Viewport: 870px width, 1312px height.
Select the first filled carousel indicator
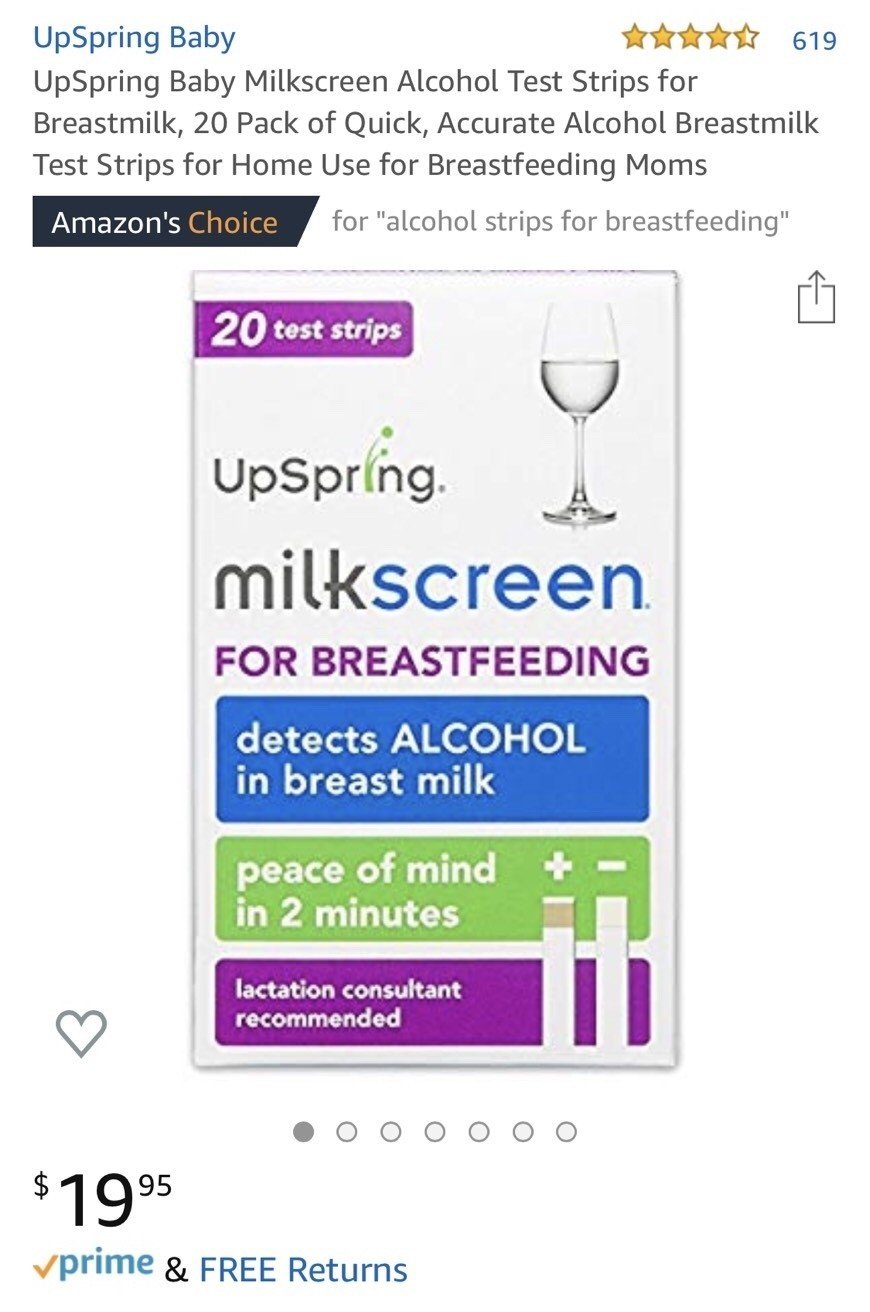[304, 1132]
